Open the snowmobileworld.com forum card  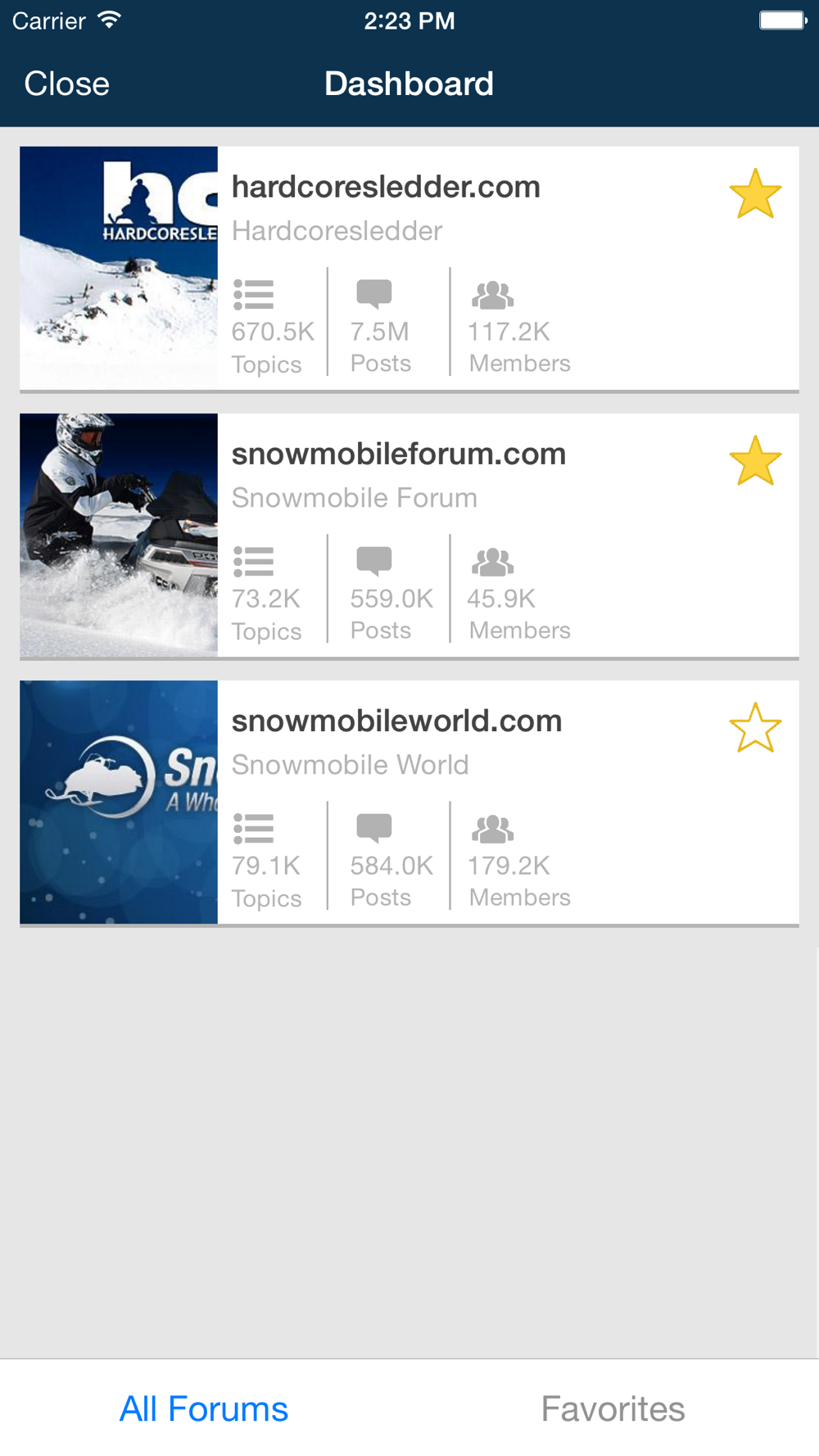409,803
